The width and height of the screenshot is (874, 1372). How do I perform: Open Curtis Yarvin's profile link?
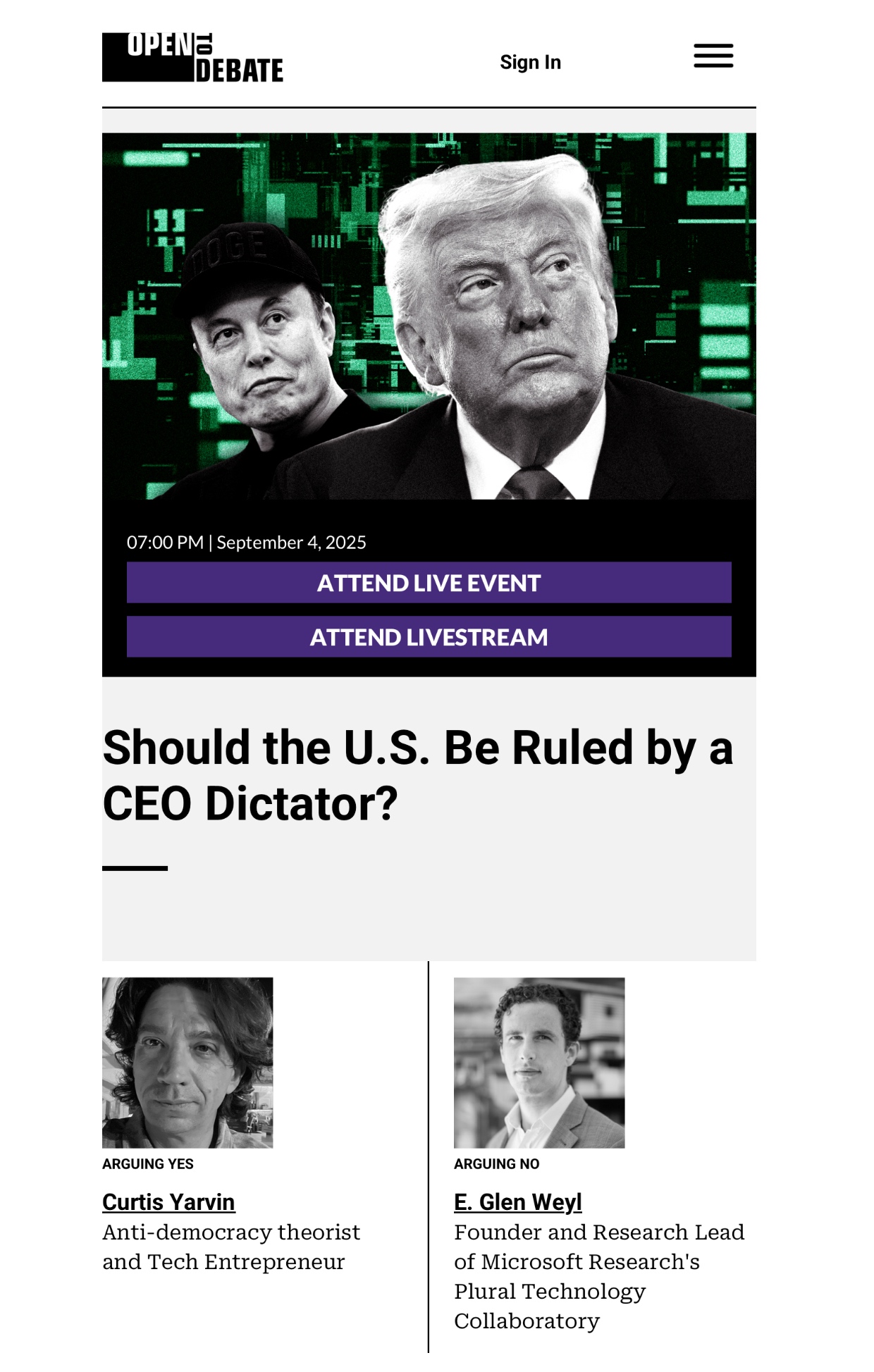coord(168,1202)
